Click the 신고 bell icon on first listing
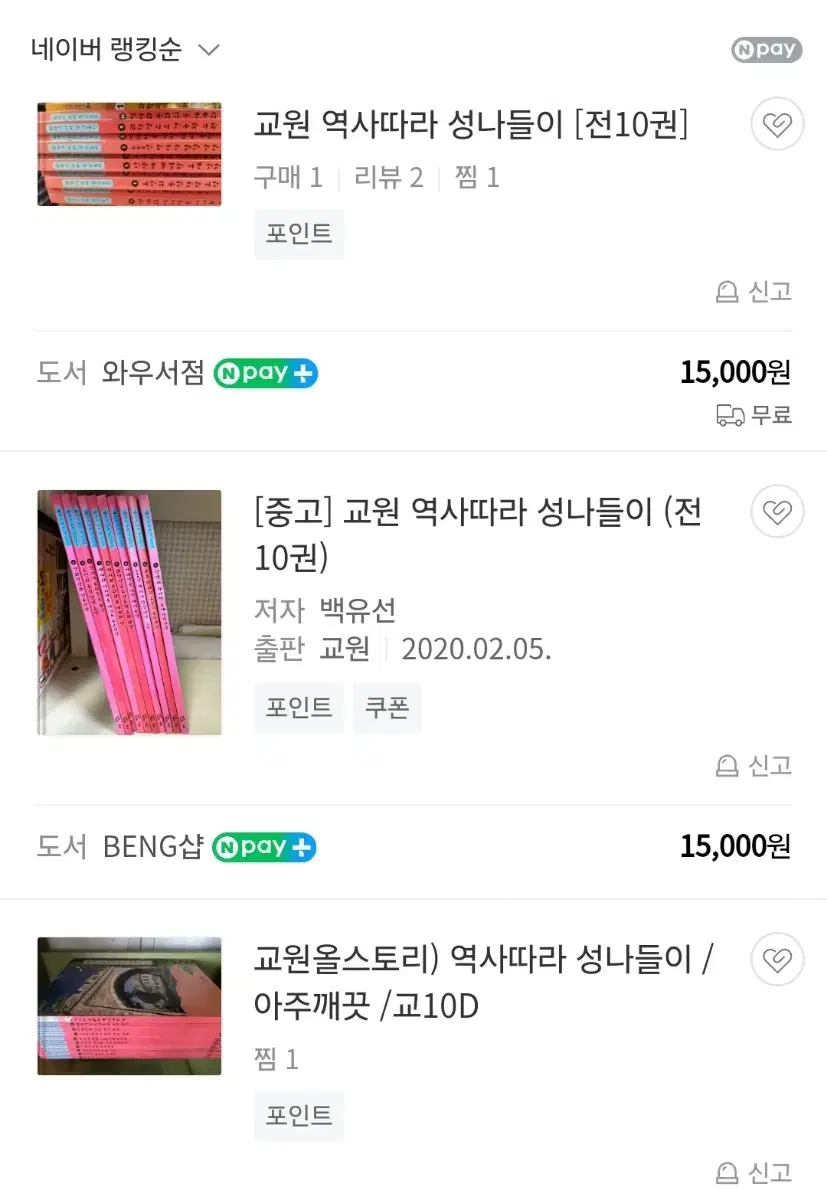The height and width of the screenshot is (1200, 827). (726, 291)
